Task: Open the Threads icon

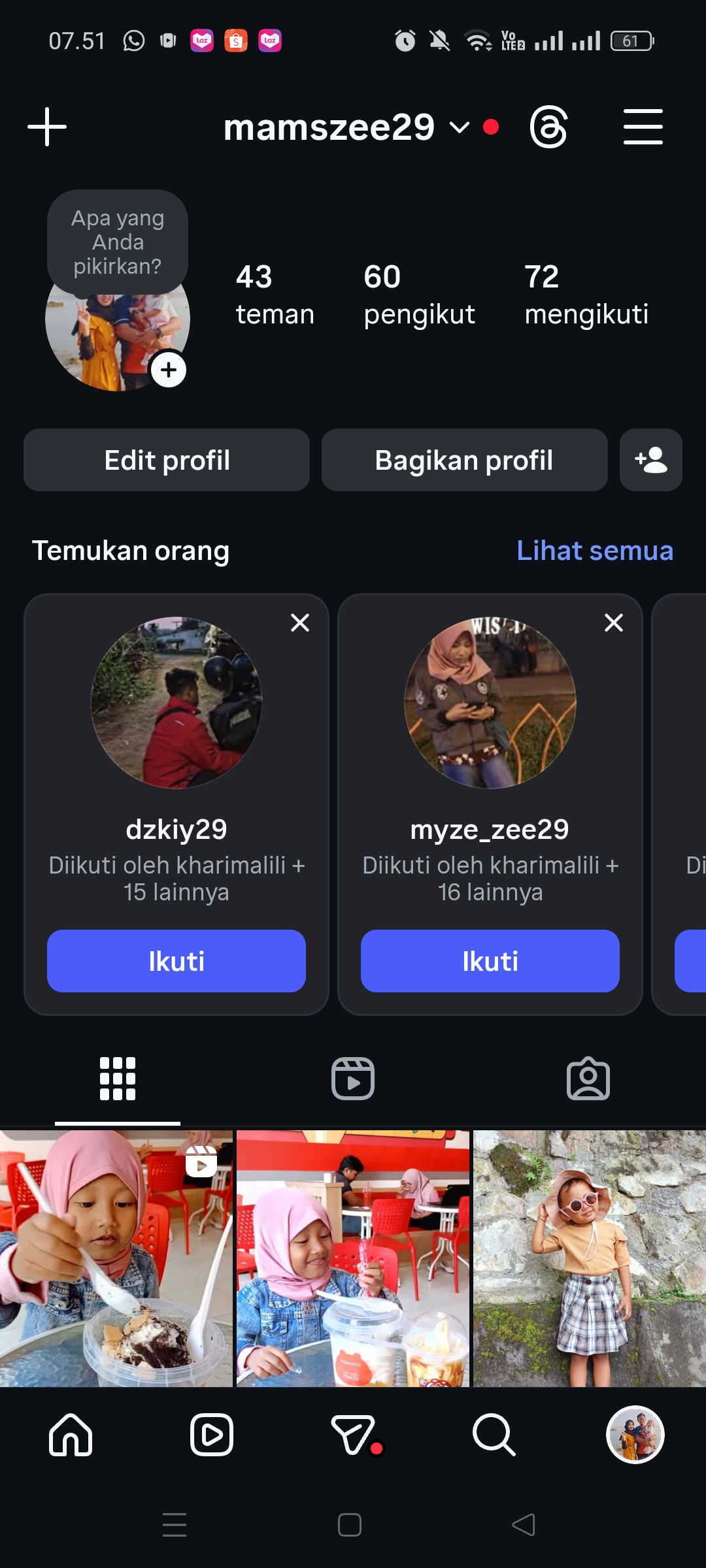Action: [548, 127]
